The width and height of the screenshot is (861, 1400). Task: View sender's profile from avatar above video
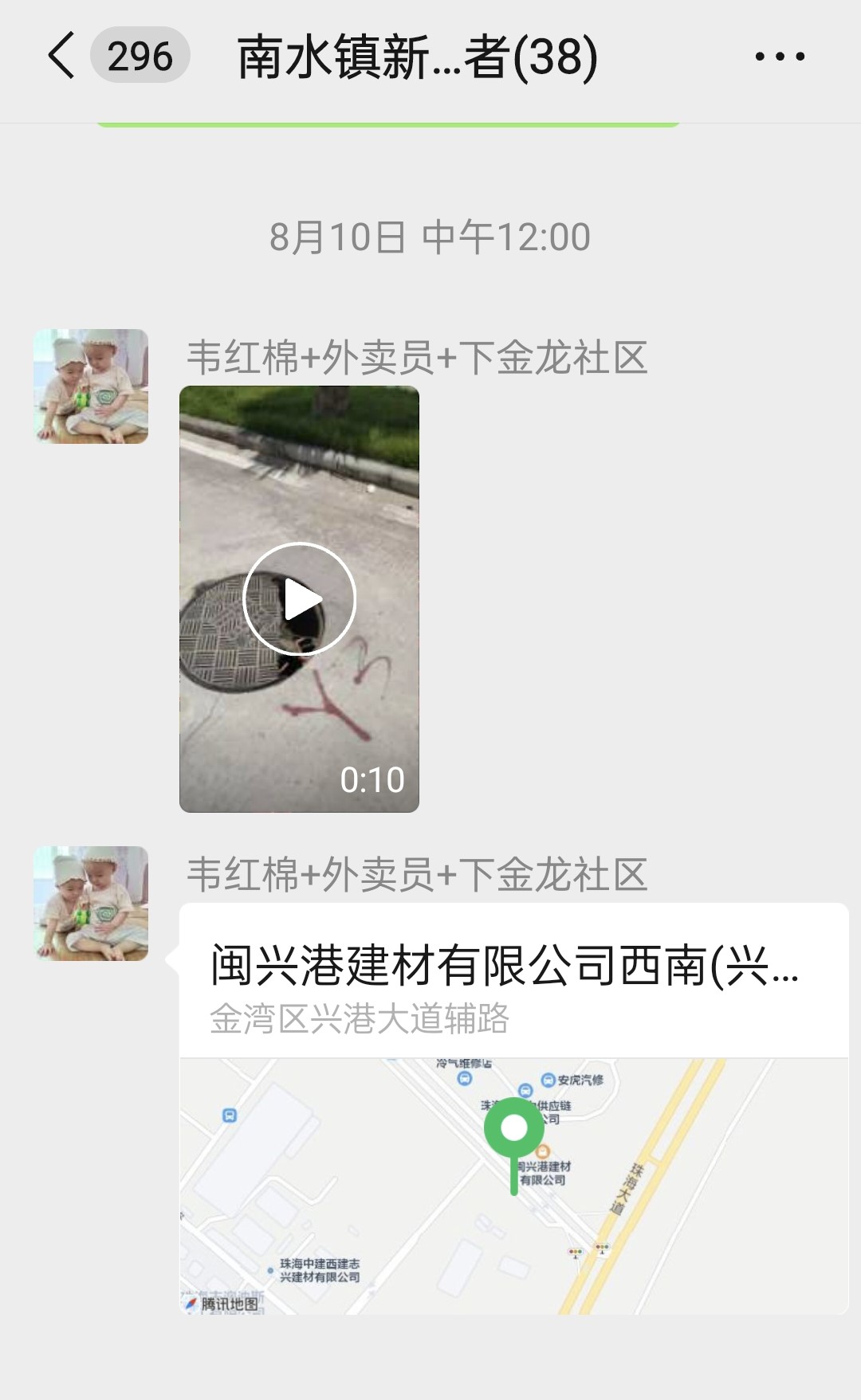[91, 386]
